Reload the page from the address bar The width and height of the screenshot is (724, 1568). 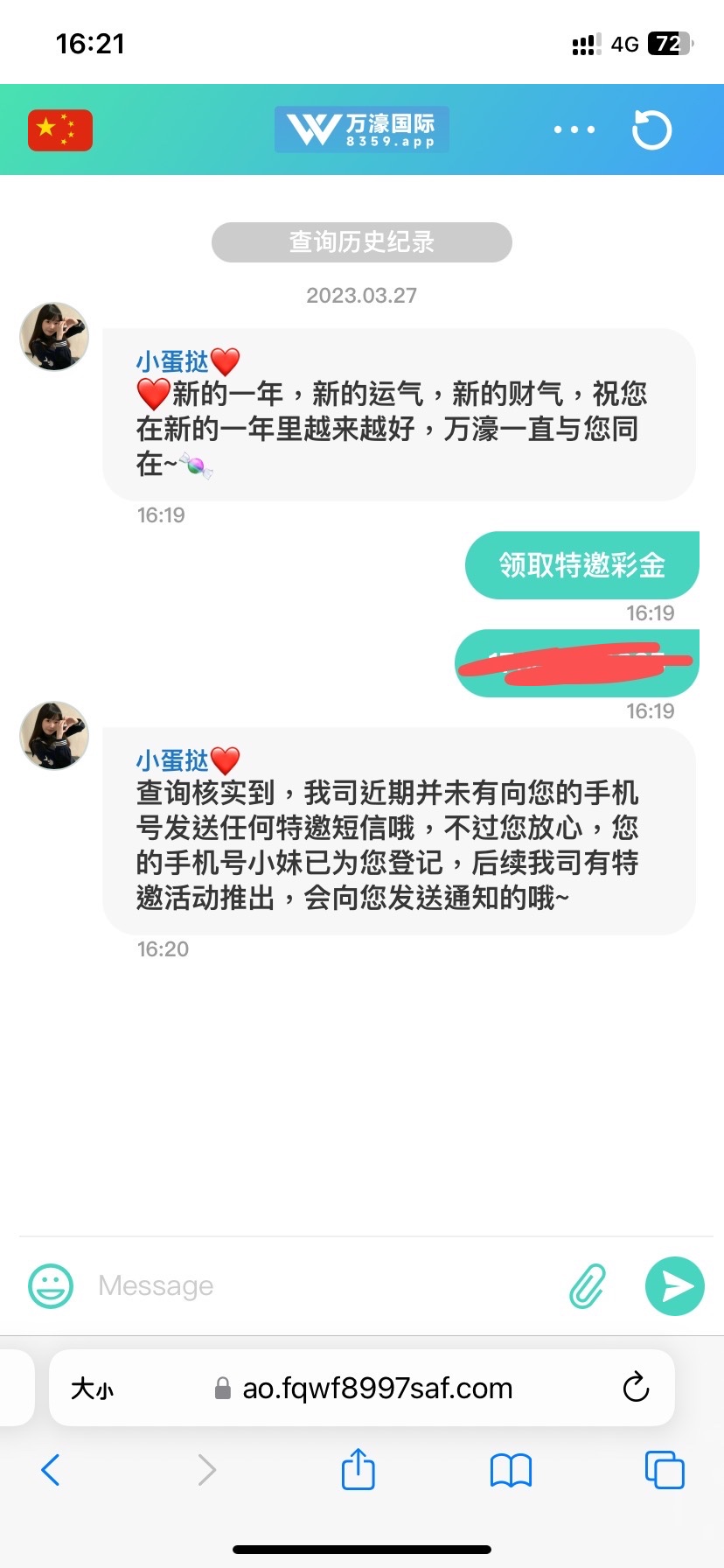[x=636, y=1388]
